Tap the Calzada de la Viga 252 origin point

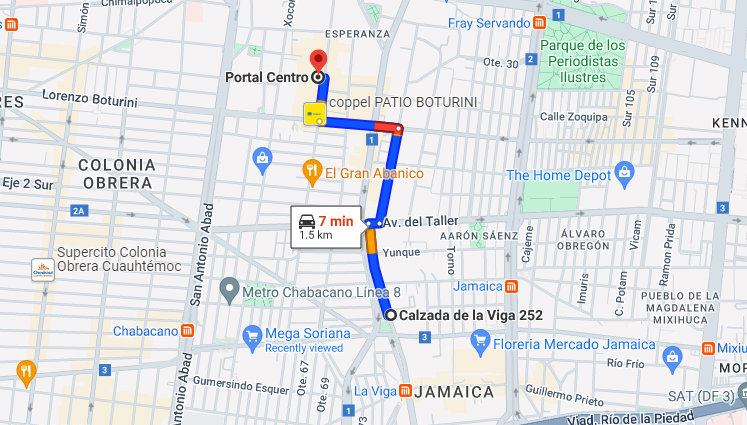coord(390,316)
